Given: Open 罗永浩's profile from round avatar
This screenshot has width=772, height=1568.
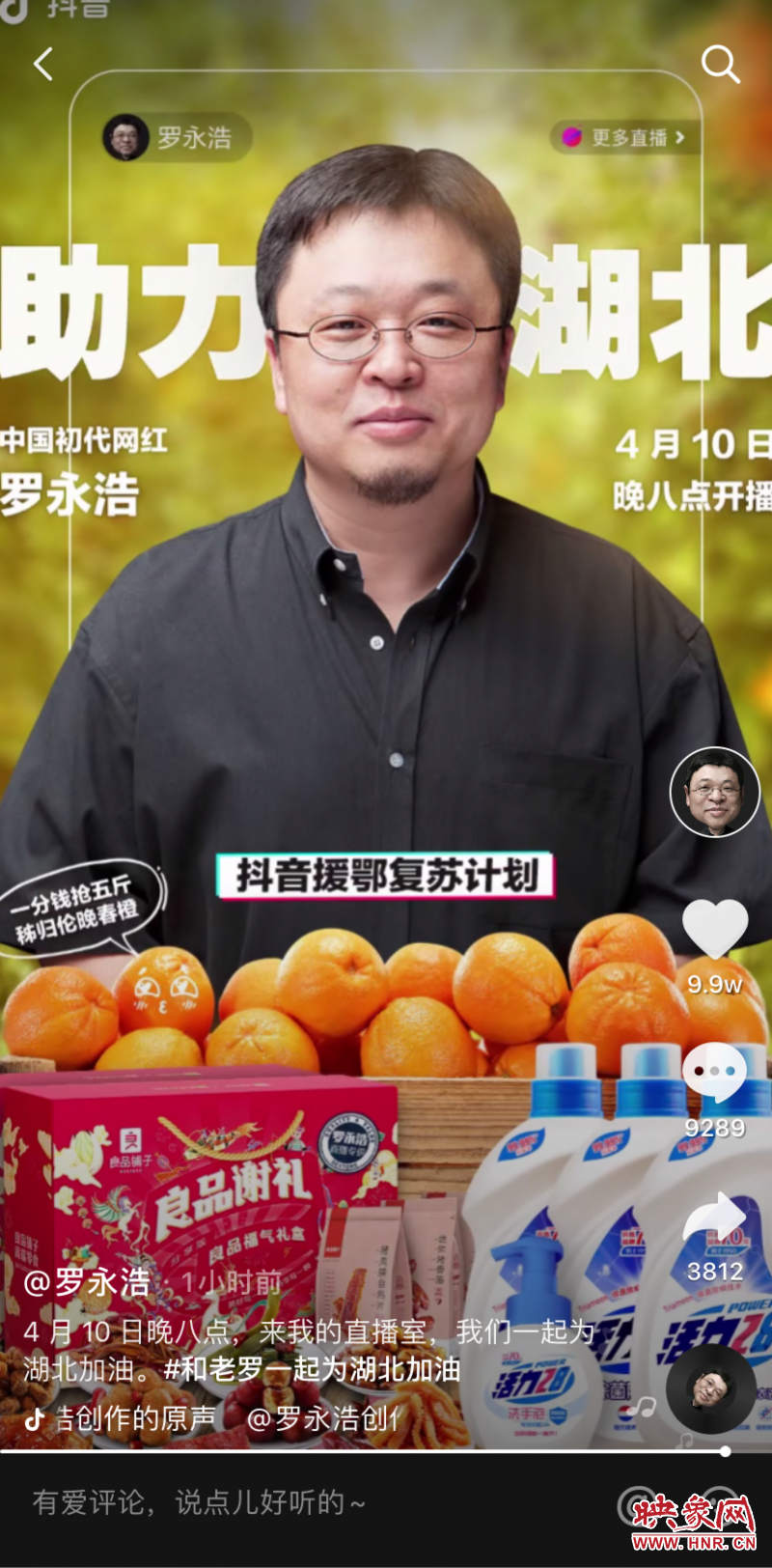Looking at the screenshot, I should click(x=715, y=792).
